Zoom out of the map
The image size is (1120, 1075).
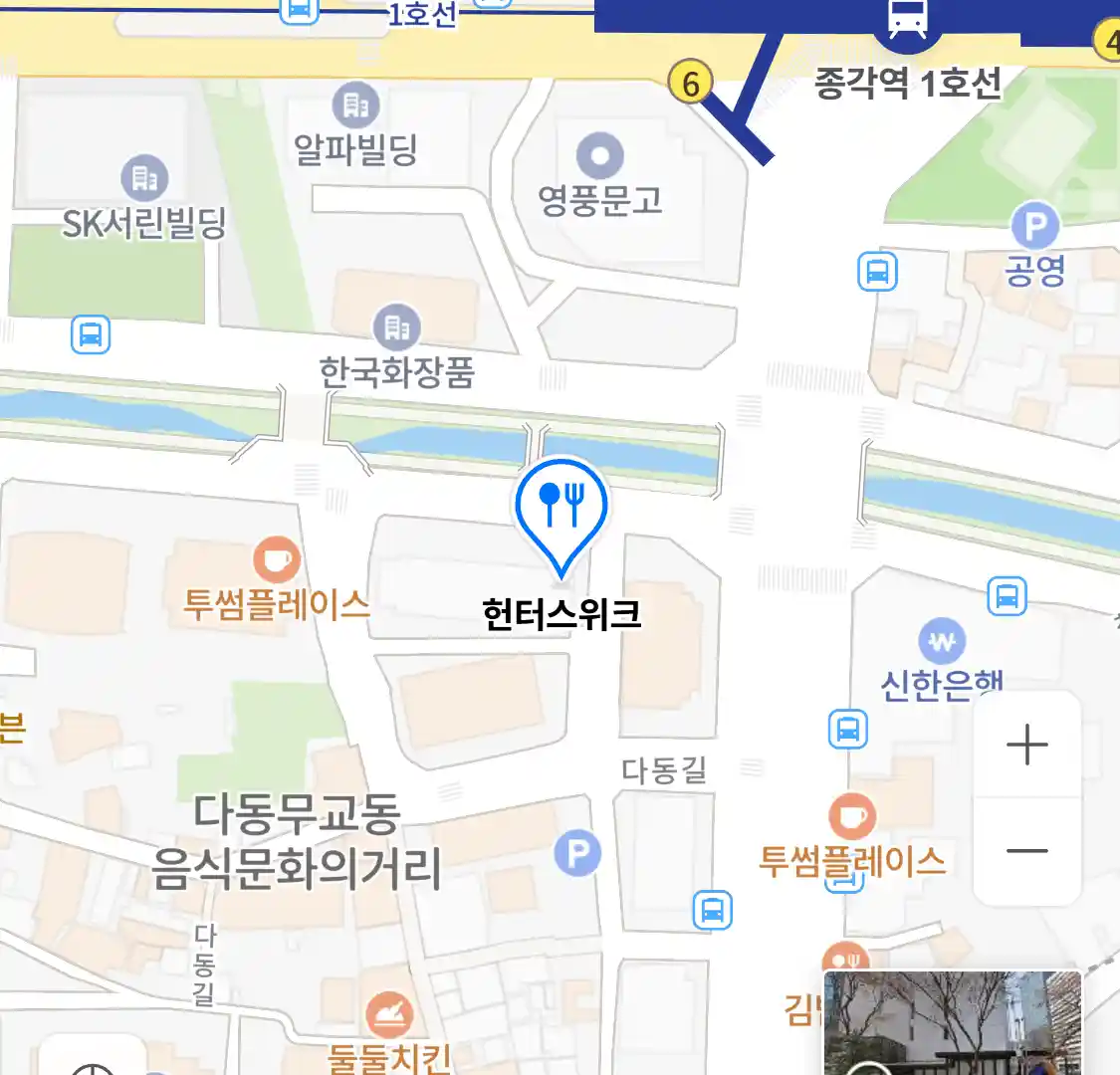(x=1026, y=851)
